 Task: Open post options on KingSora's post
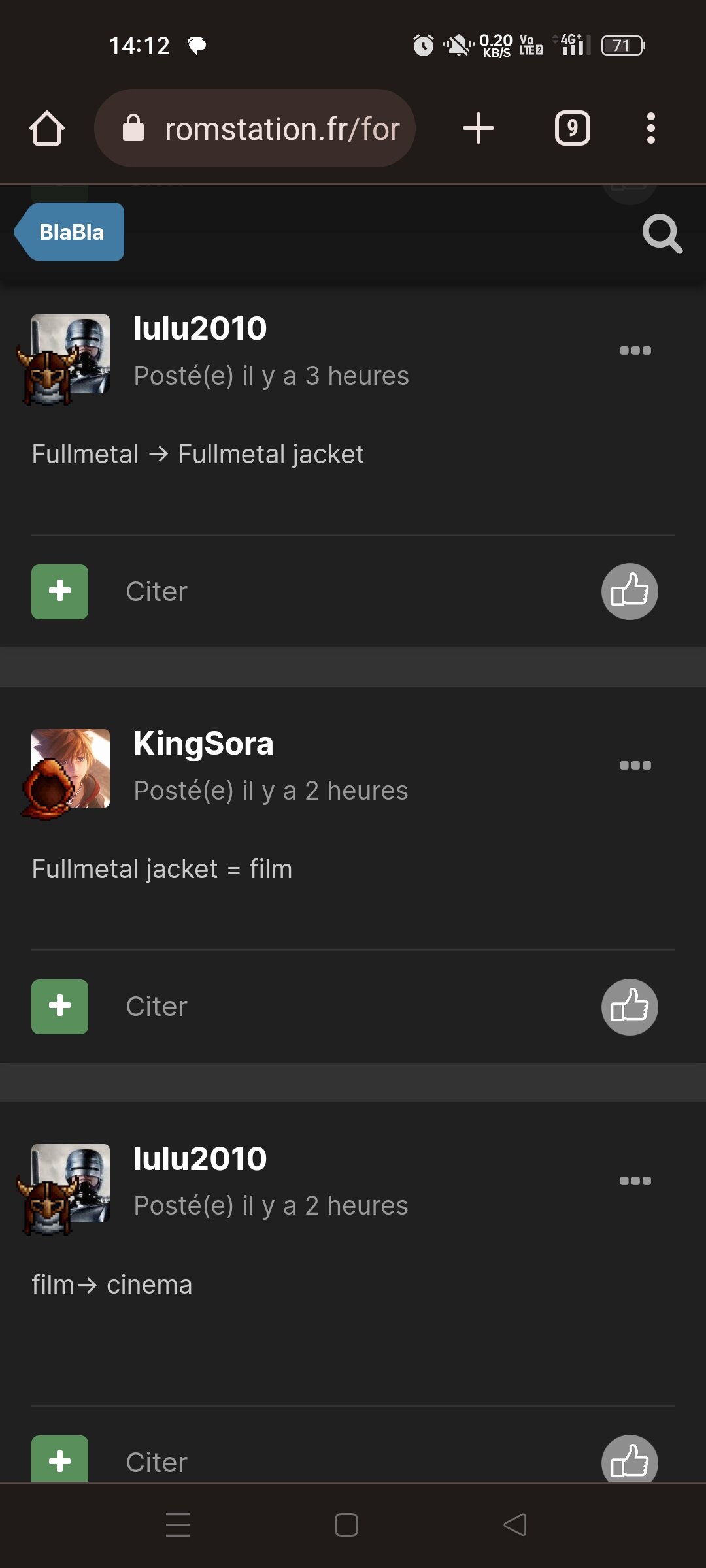(635, 766)
